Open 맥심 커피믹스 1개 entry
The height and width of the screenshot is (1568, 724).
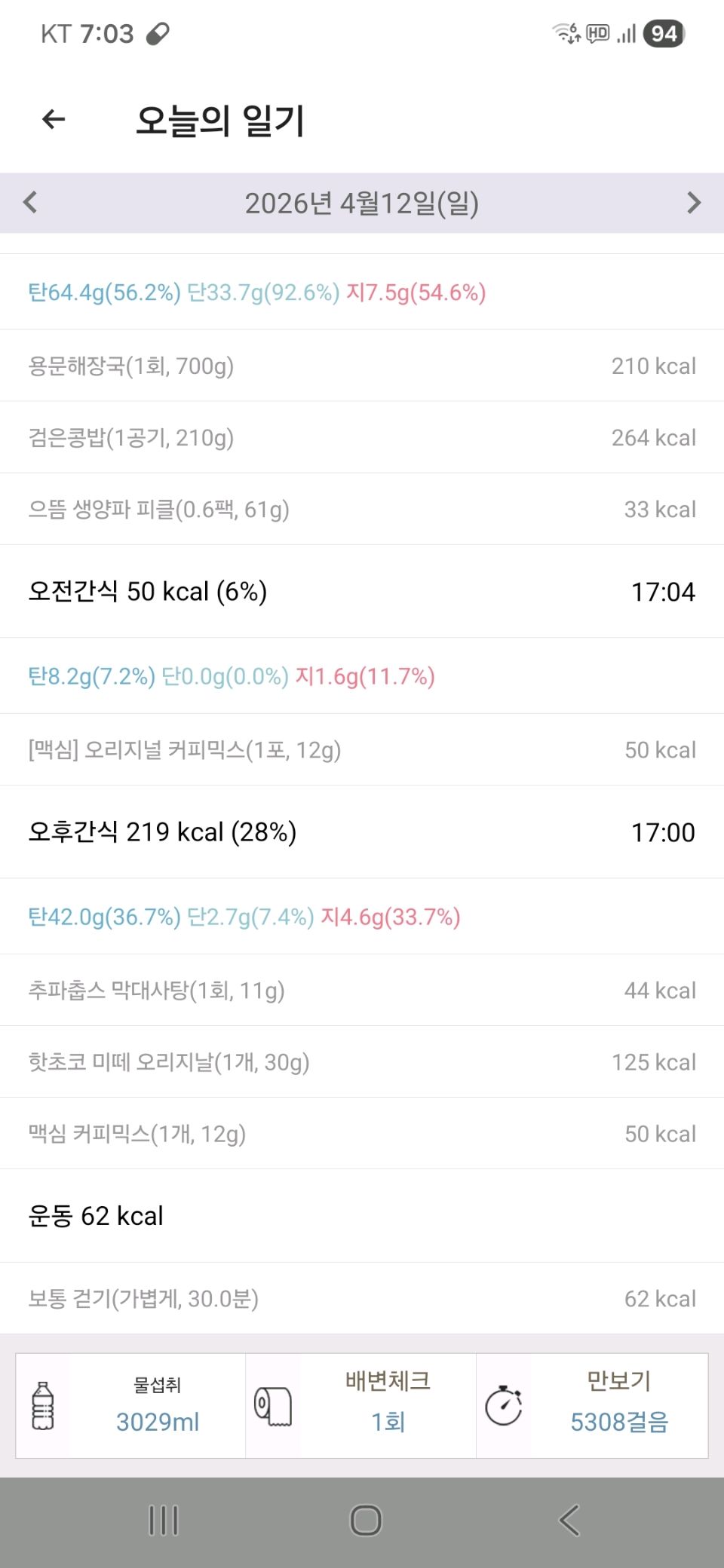[361, 1134]
